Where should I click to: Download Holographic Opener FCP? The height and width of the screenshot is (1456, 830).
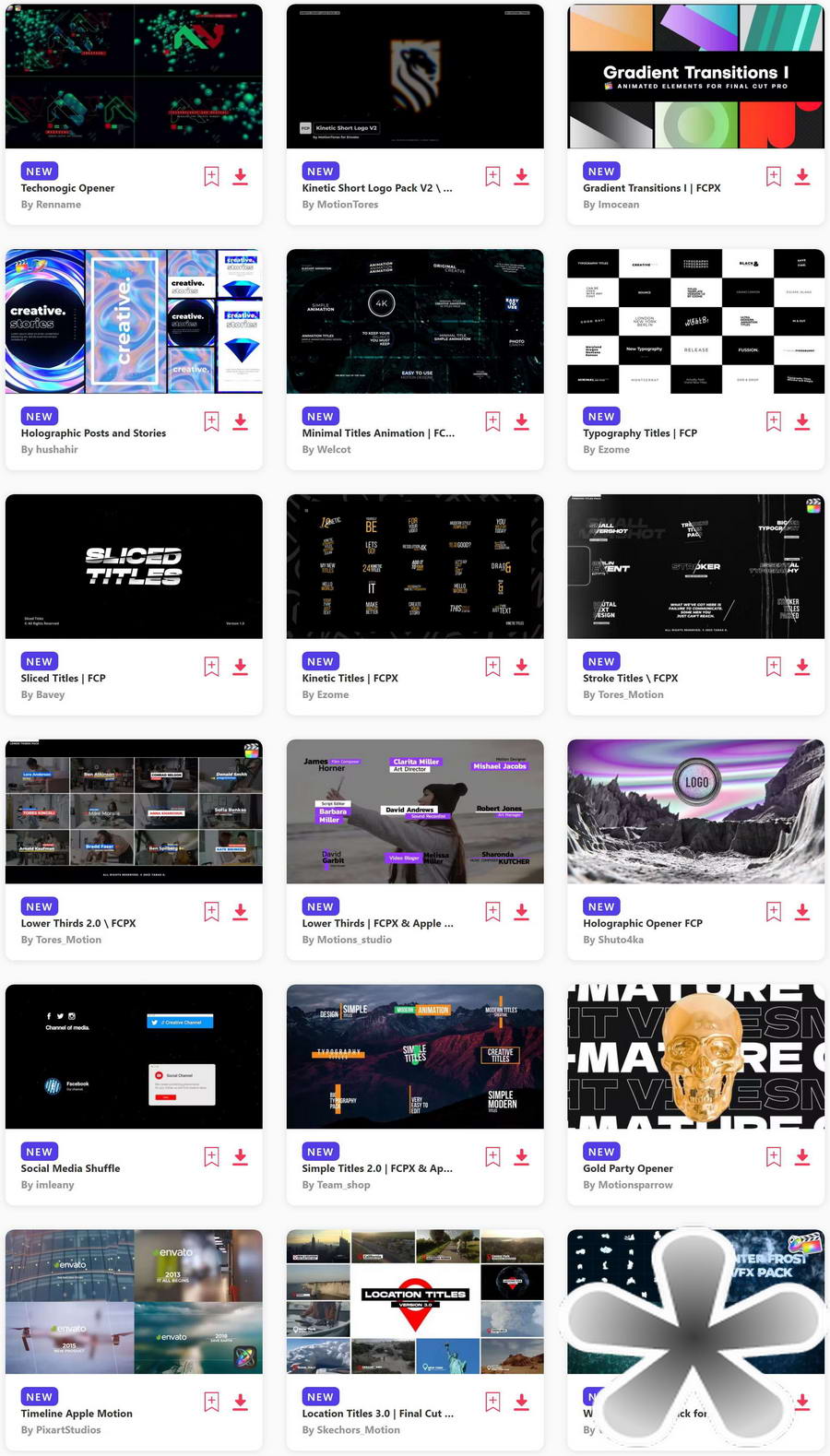[x=802, y=912]
